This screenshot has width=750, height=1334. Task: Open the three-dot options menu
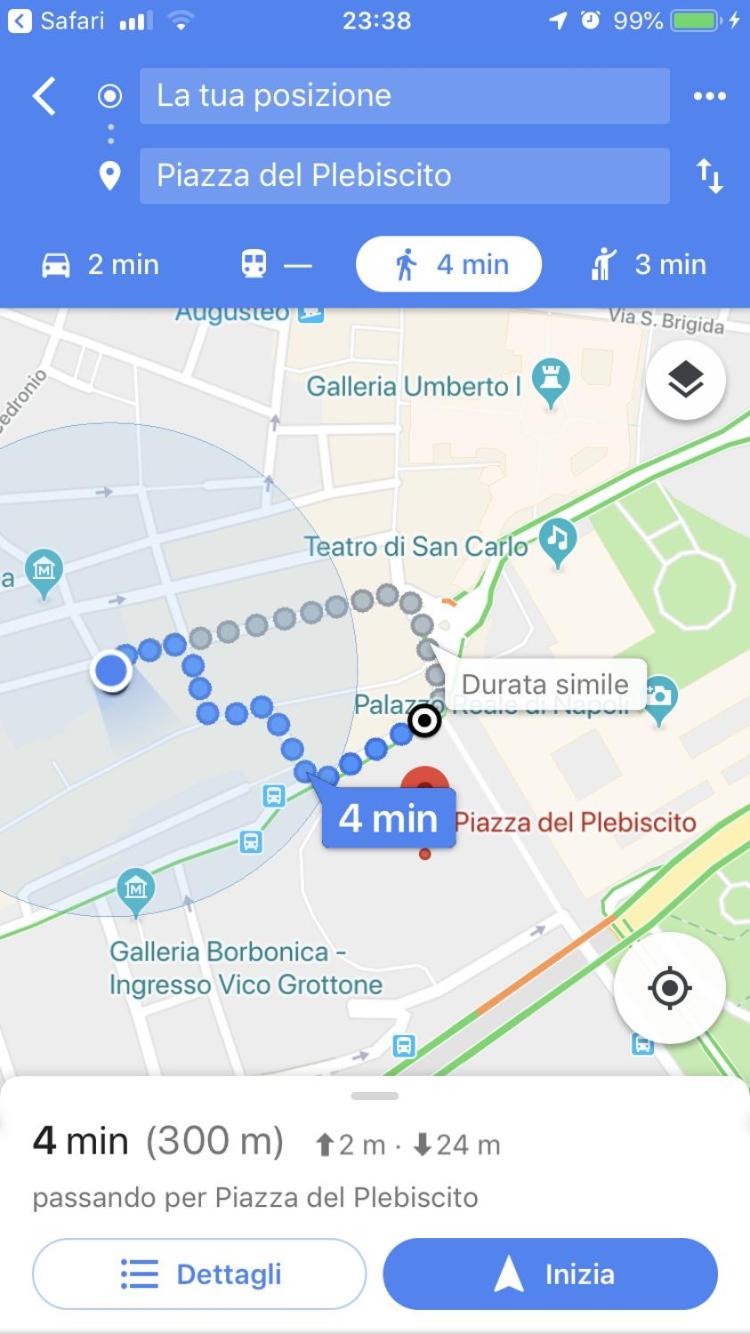pos(709,97)
